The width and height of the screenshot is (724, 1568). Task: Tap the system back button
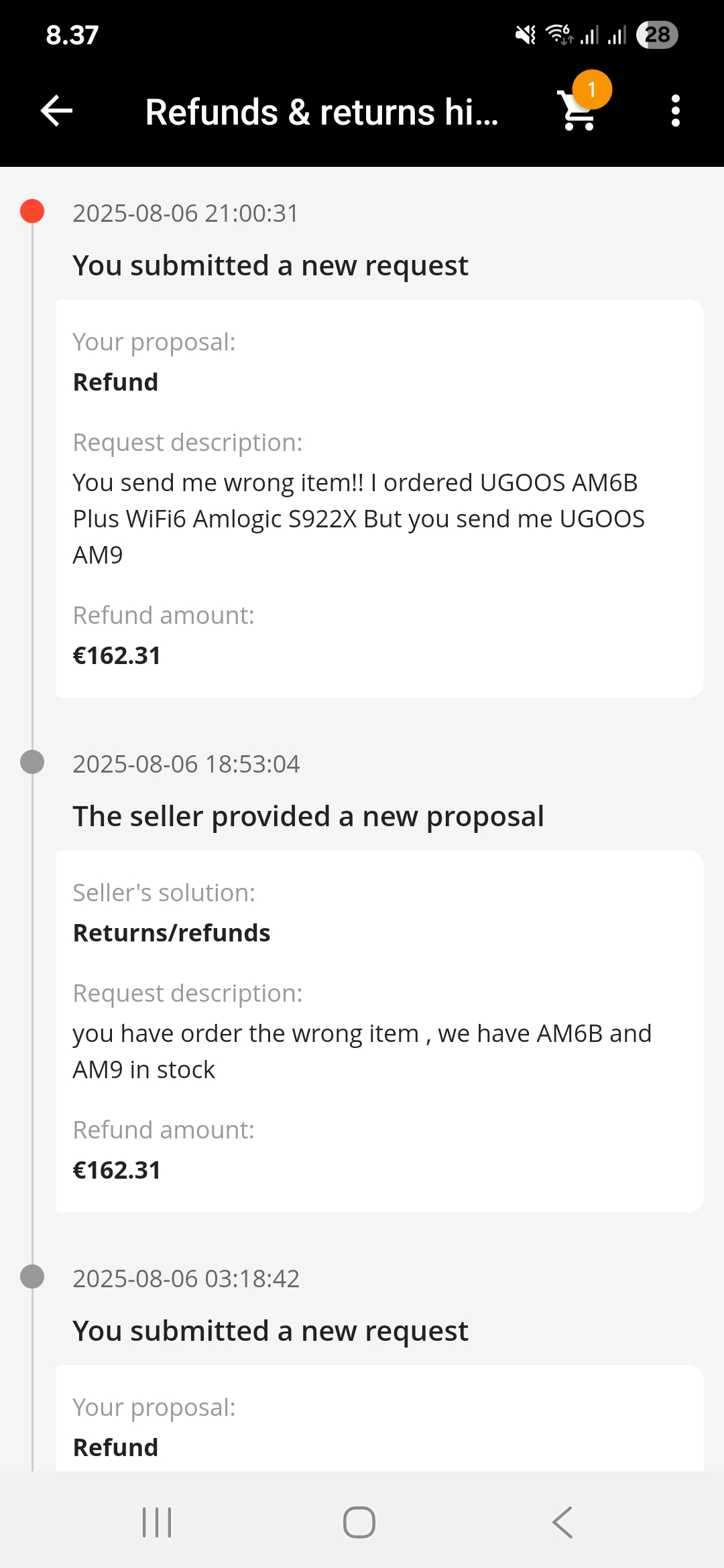562,1522
